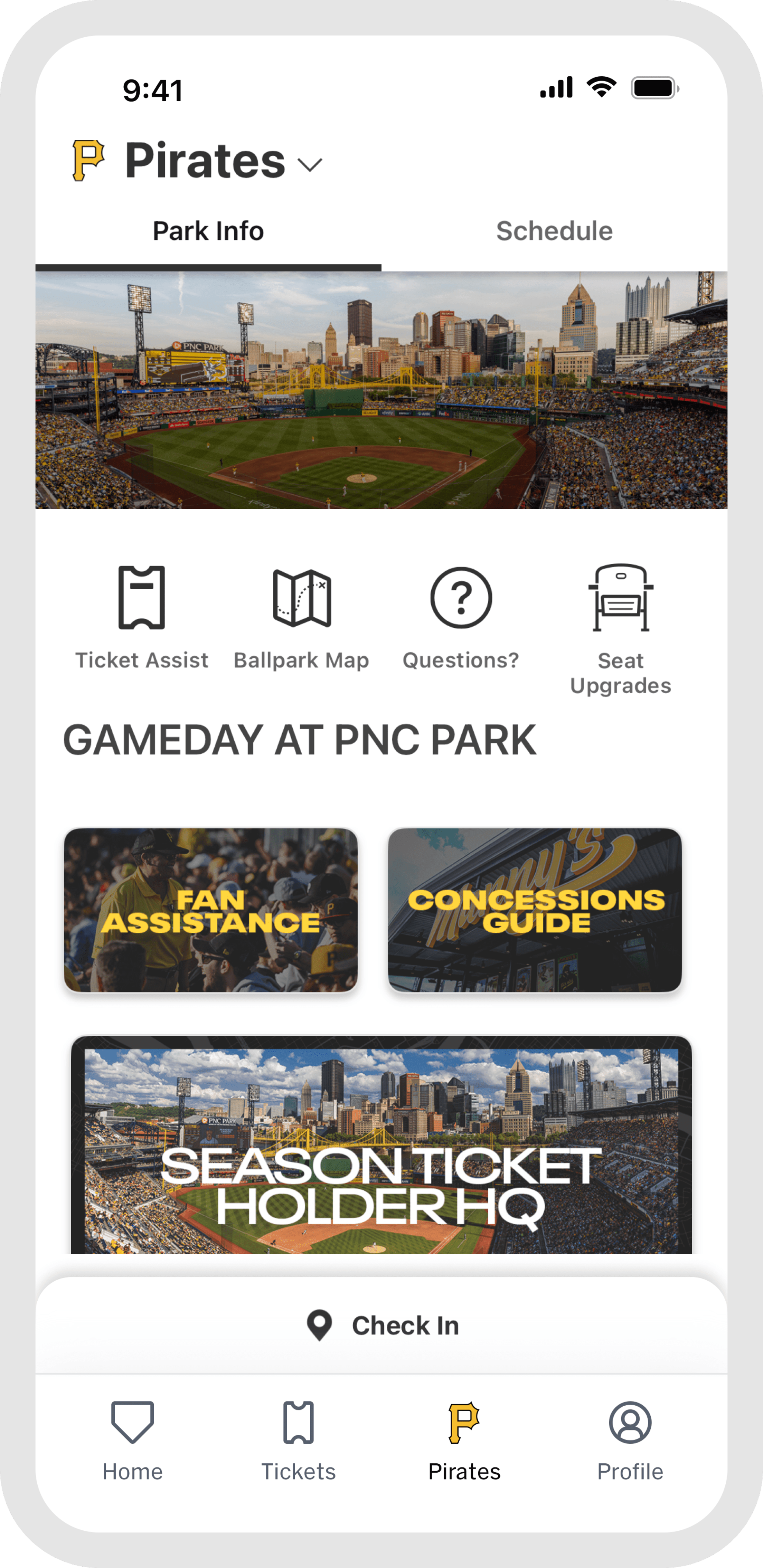Viewport: 763px width, 1568px height.
Task: Expand the Pirates team dropdown
Action: coord(309,164)
